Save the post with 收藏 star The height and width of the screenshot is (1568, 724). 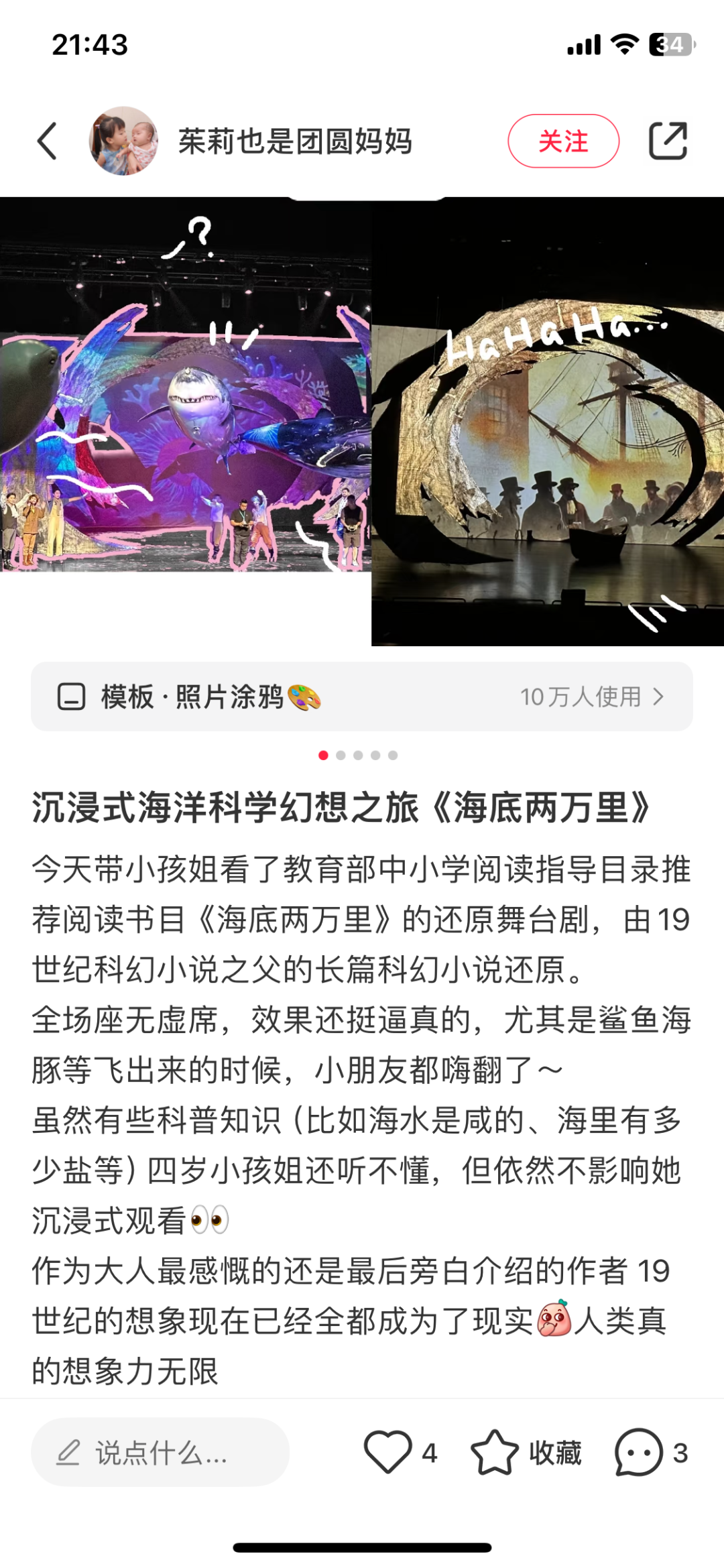coord(496,1452)
